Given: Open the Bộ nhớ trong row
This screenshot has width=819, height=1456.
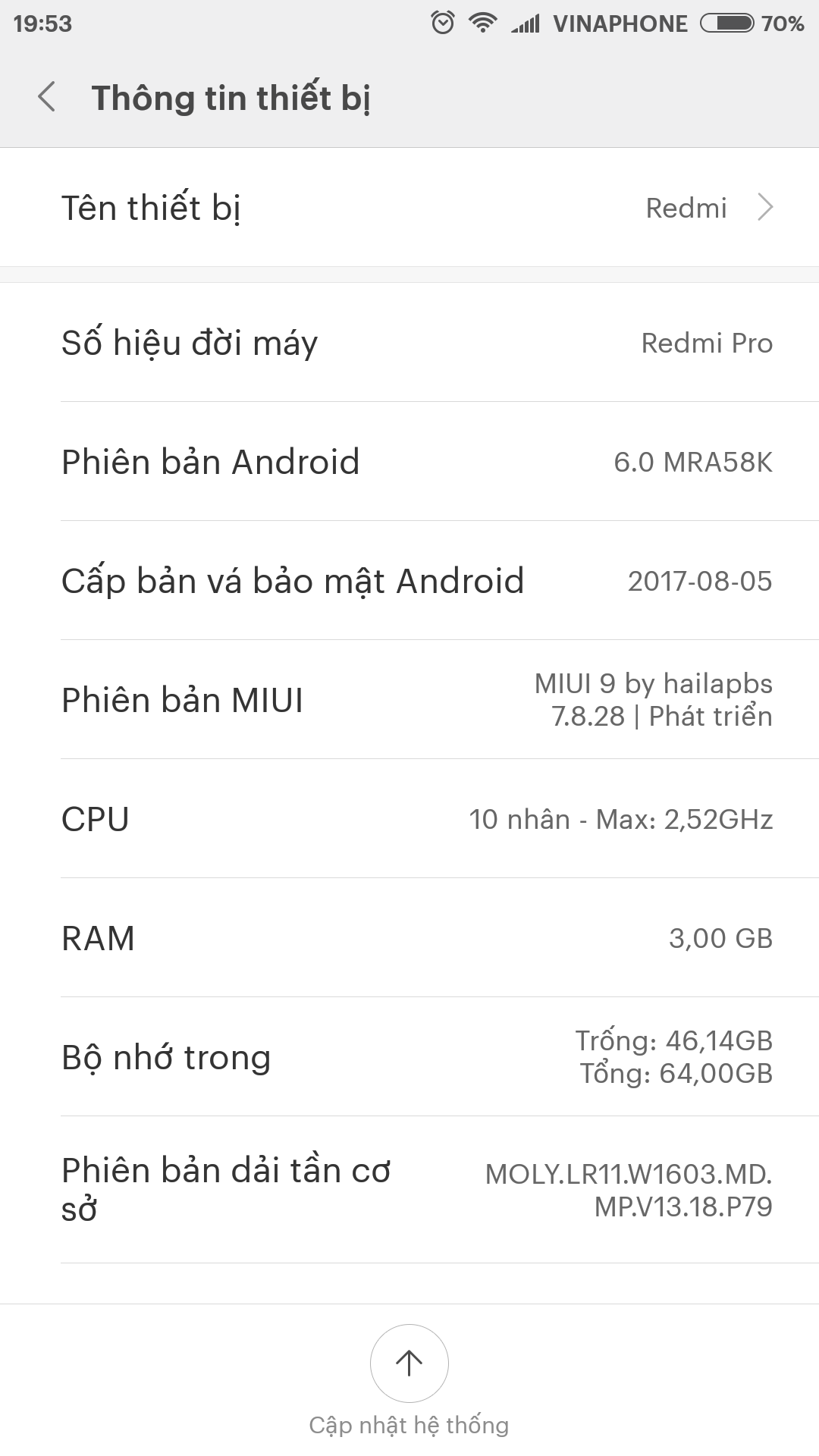Looking at the screenshot, I should click(409, 1057).
